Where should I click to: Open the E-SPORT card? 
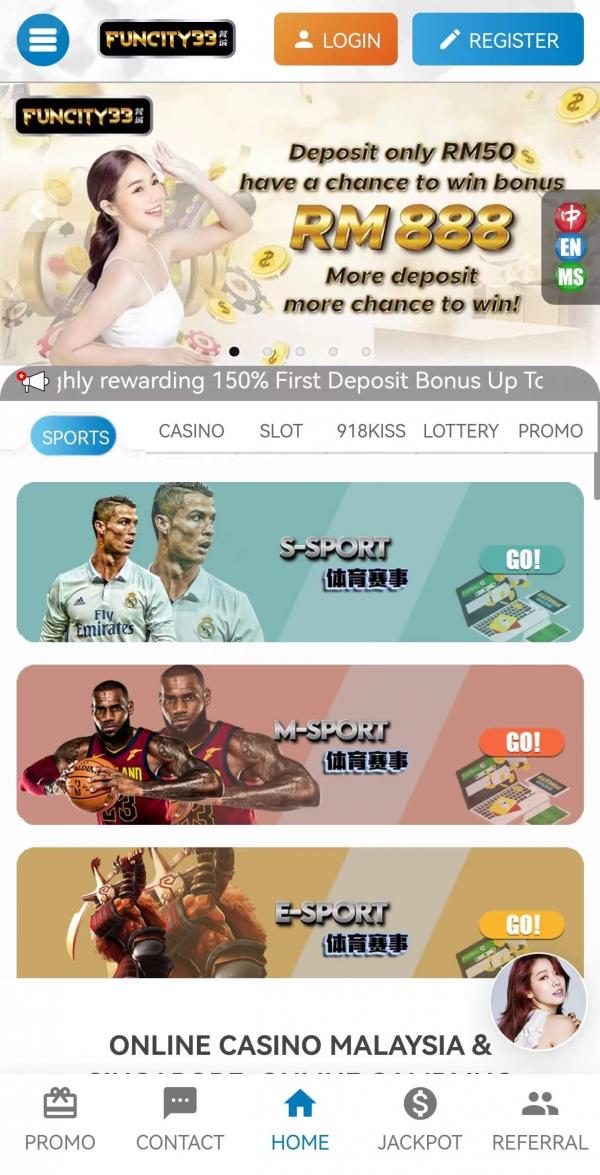300,912
